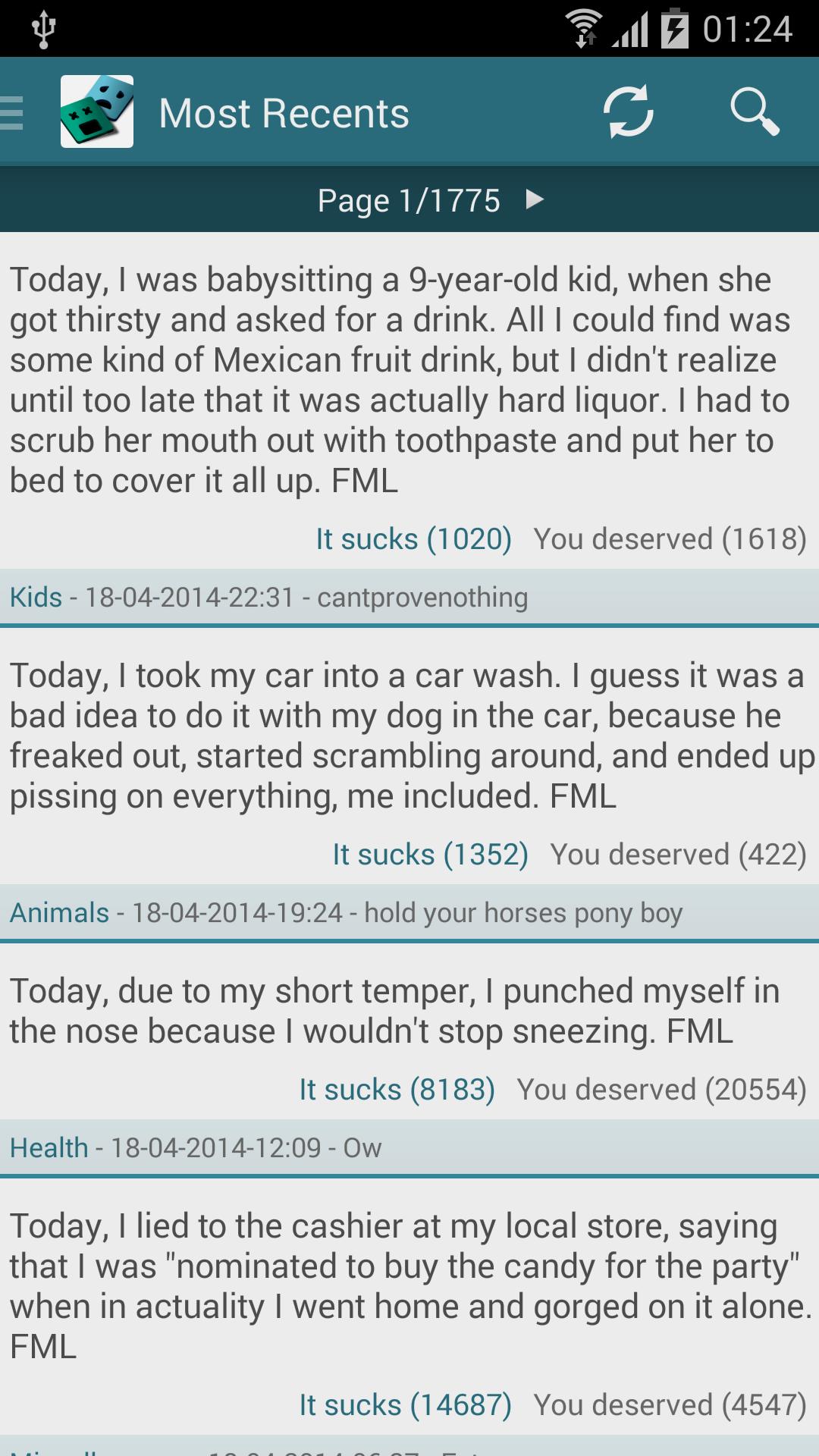Viewport: 819px width, 1456px height.
Task: Open the search magnifier
Action: (x=754, y=112)
